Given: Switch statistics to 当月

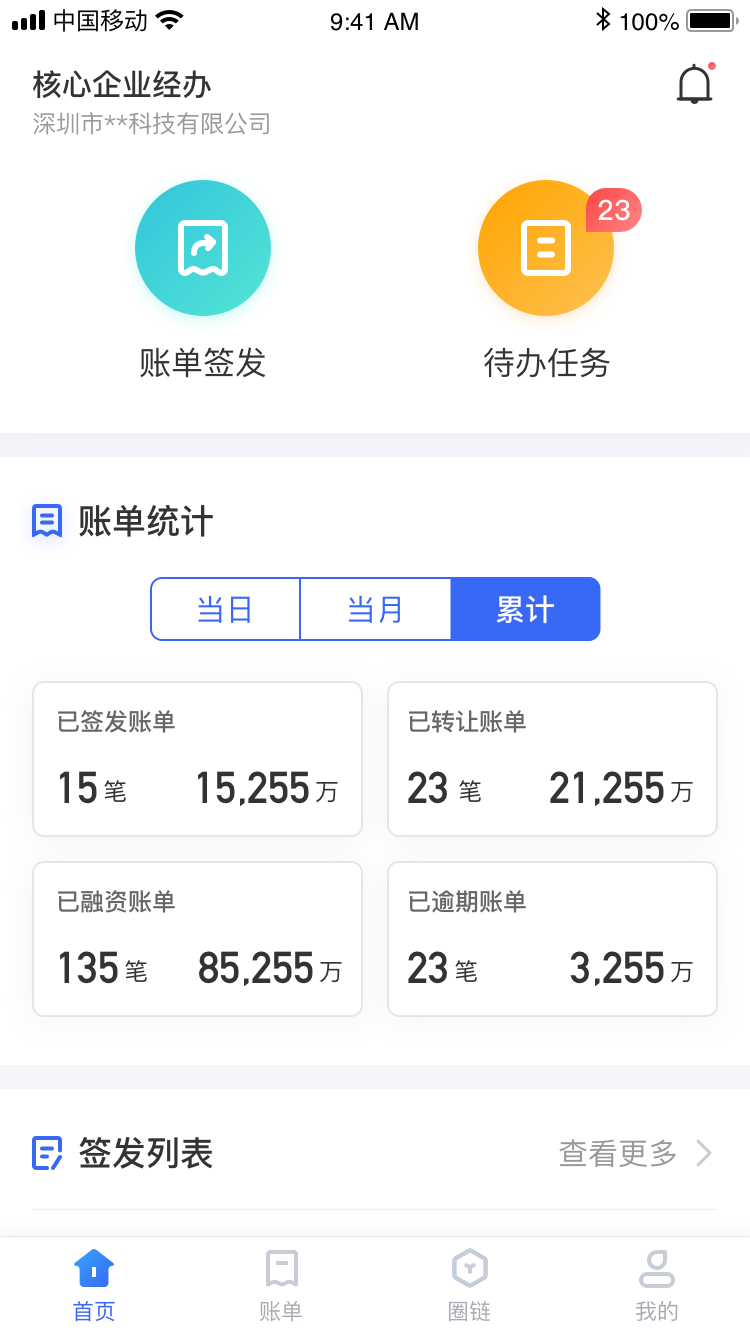Looking at the screenshot, I should click(375, 609).
